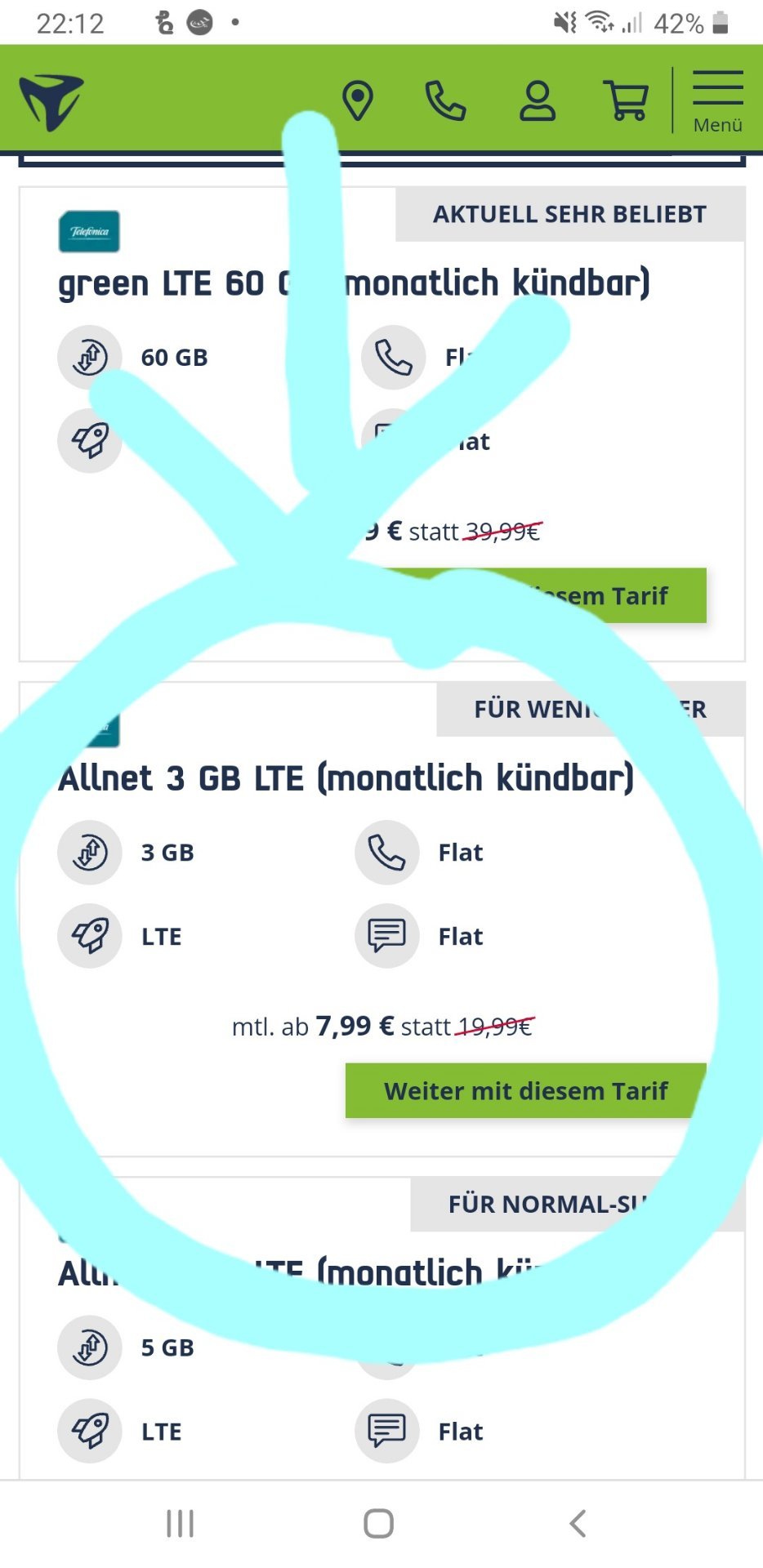Continue with the Allnet 3 GB LTE tariff

526,1091
